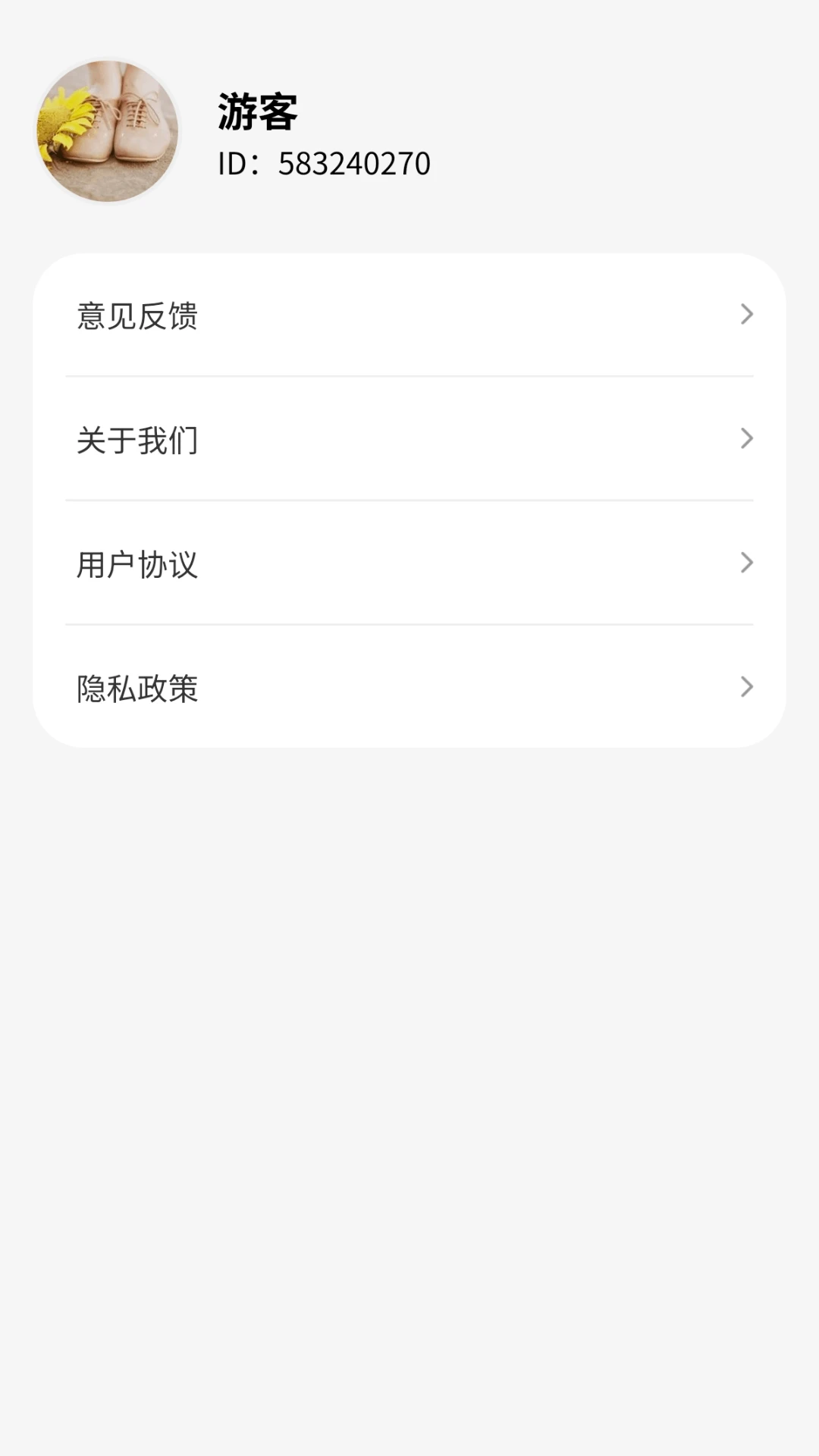Open 意见反馈 feedback page

(x=409, y=316)
